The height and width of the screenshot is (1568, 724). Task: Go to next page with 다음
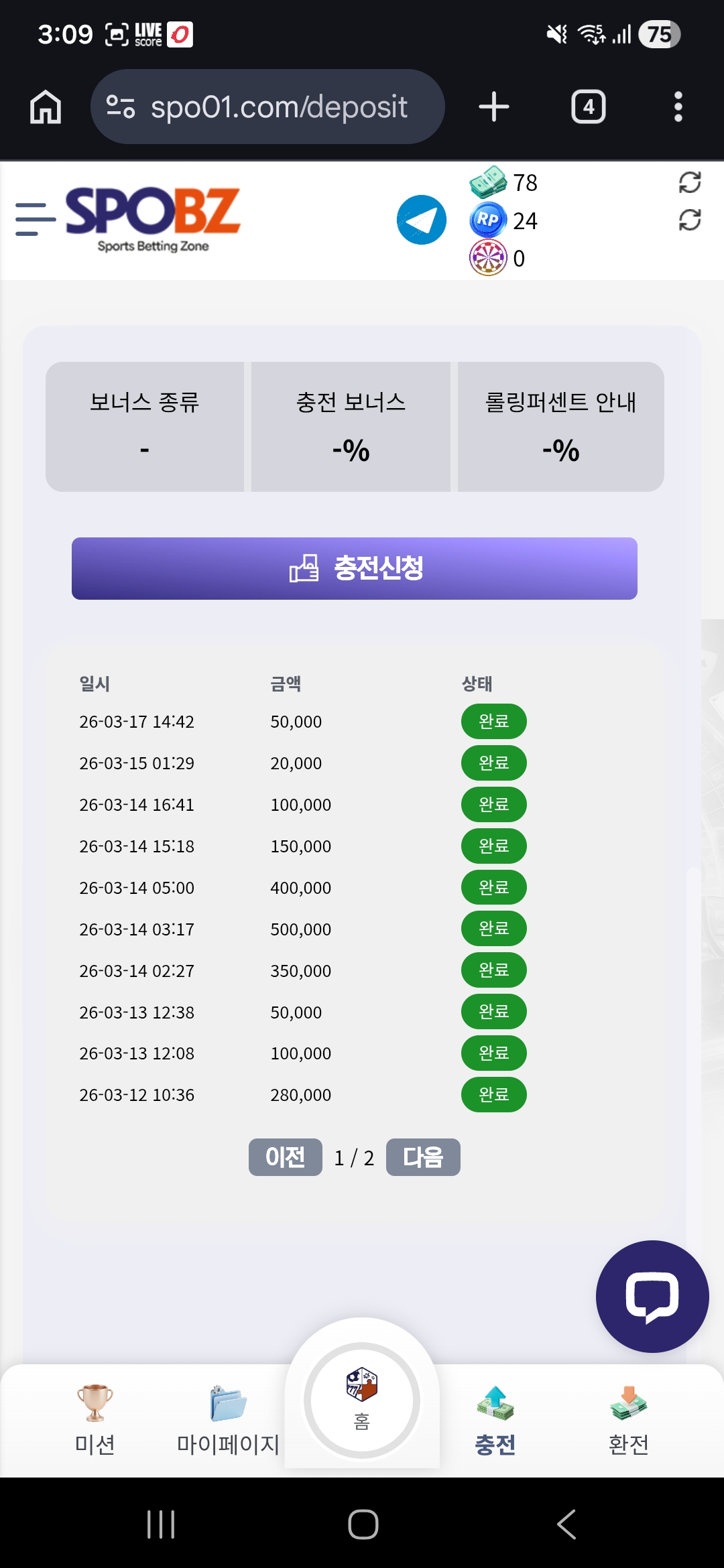[423, 1157]
